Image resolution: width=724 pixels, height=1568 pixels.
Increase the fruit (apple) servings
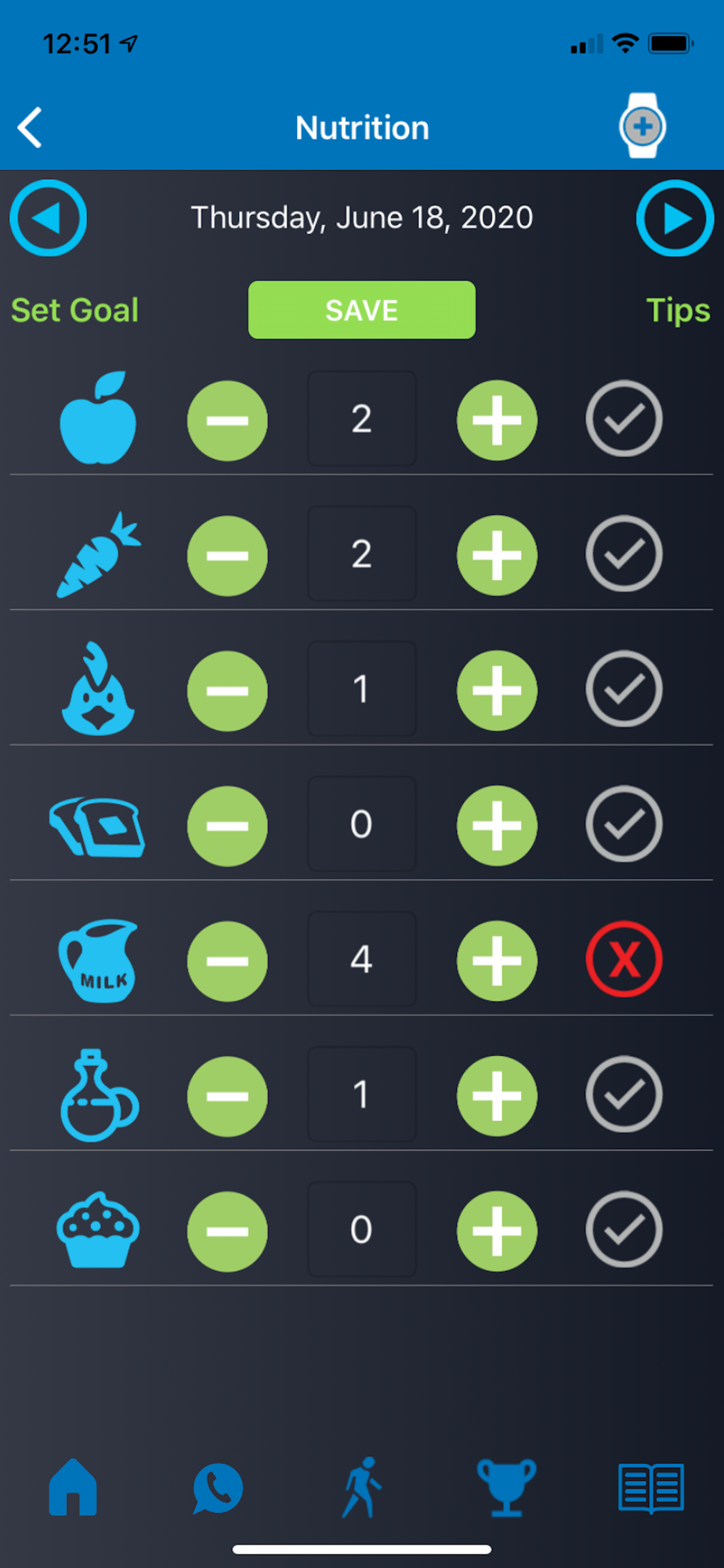[497, 420]
